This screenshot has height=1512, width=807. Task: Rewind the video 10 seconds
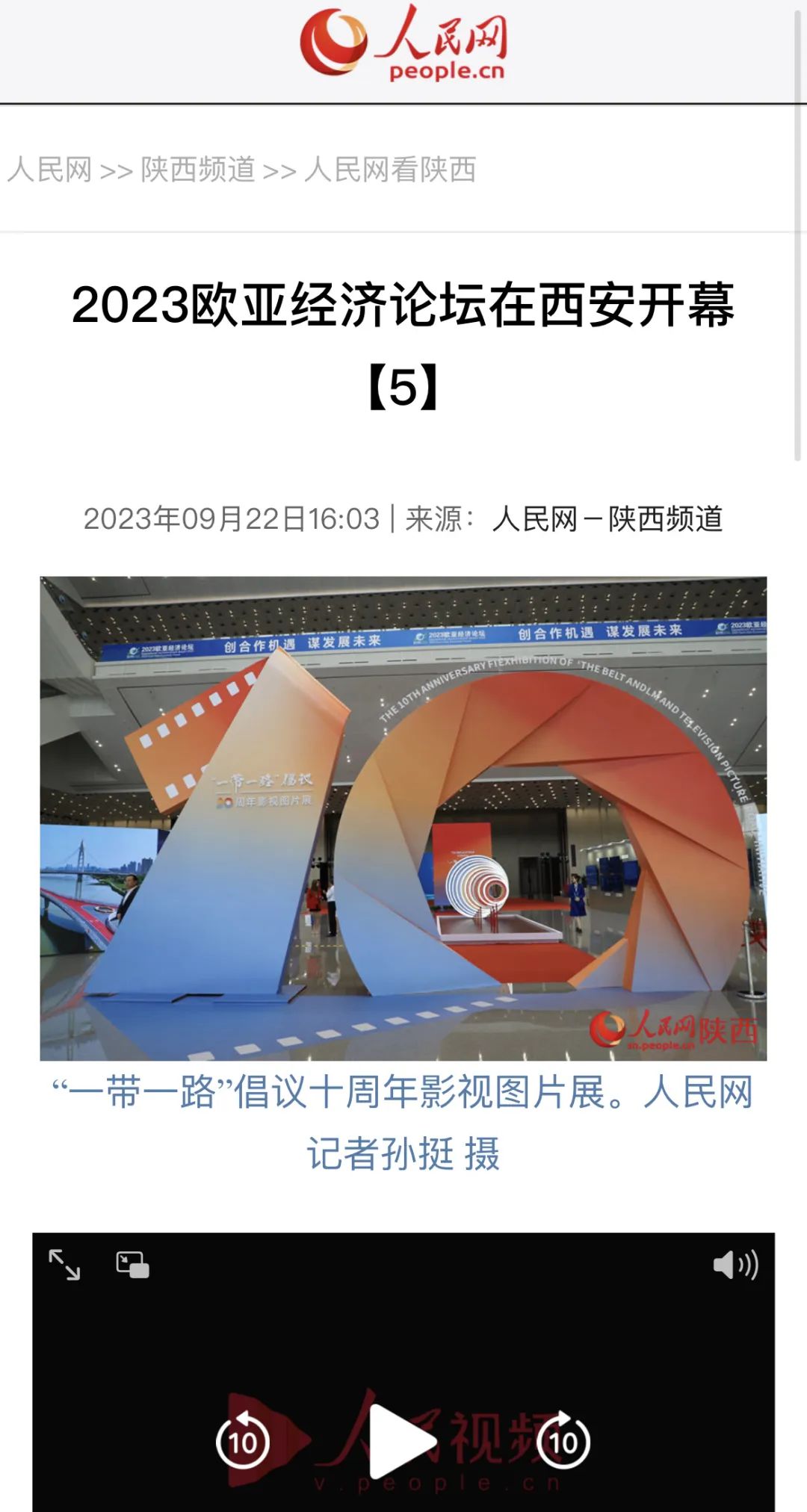click(x=243, y=1441)
